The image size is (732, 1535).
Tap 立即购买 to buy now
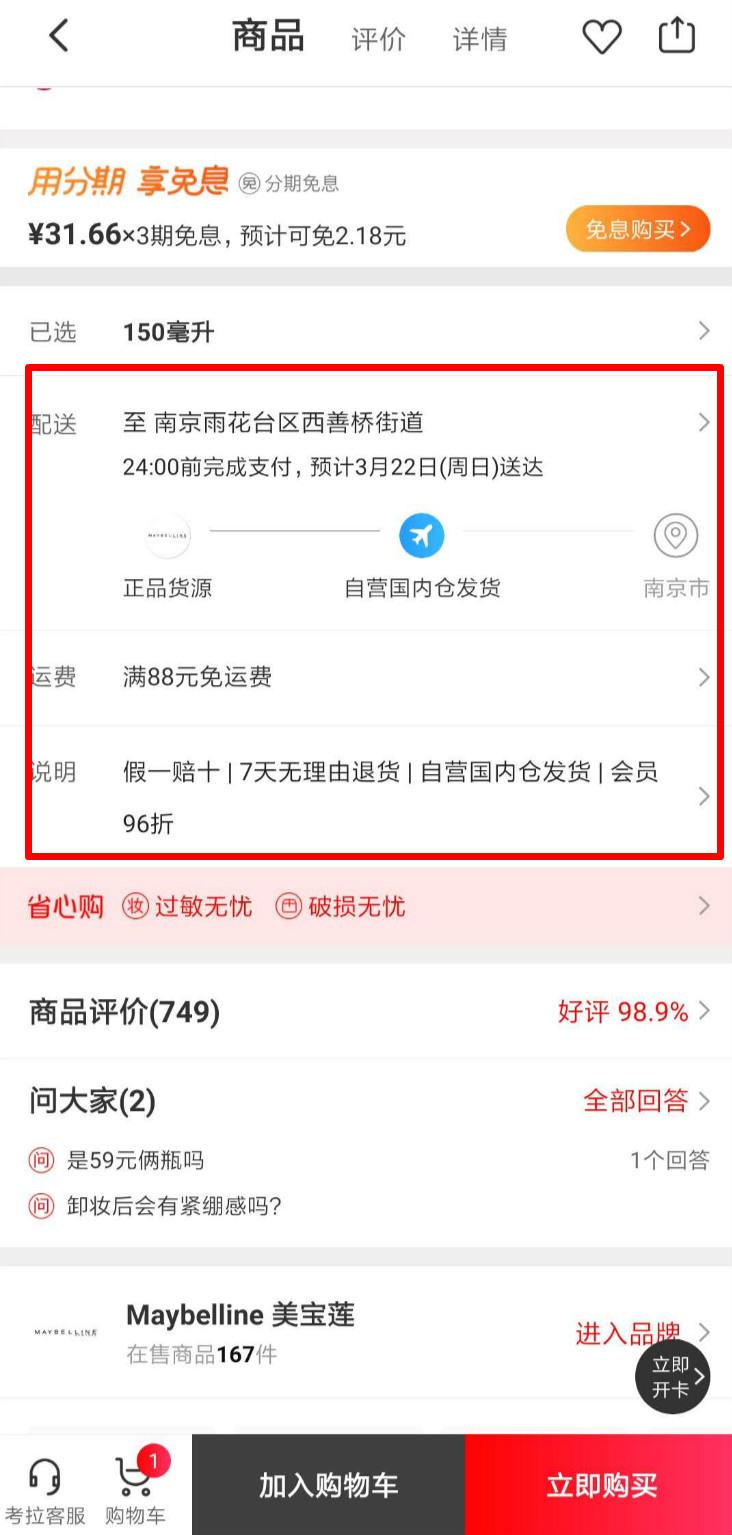tap(598, 1484)
